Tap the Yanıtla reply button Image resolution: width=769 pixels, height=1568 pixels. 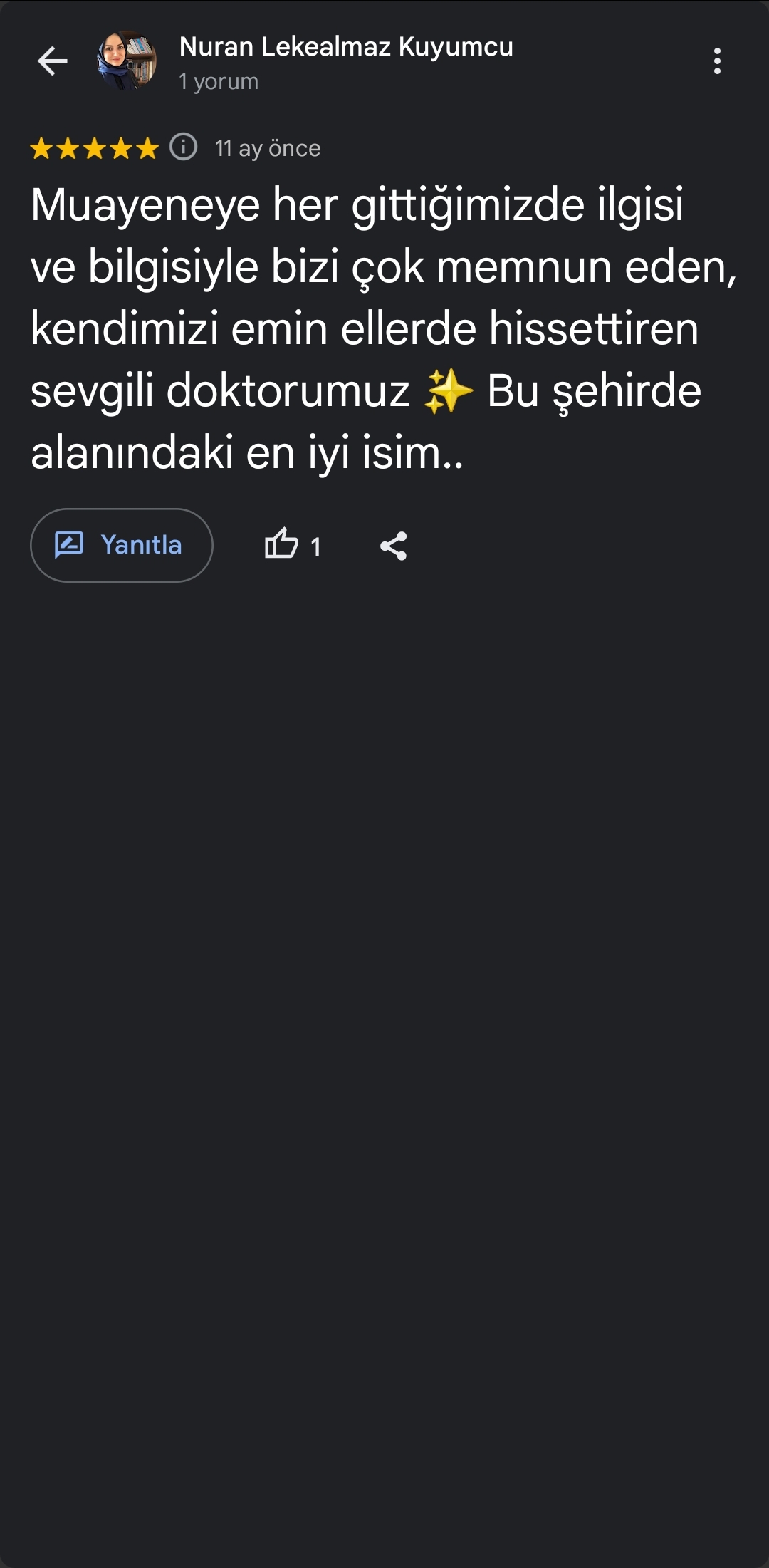[122, 545]
